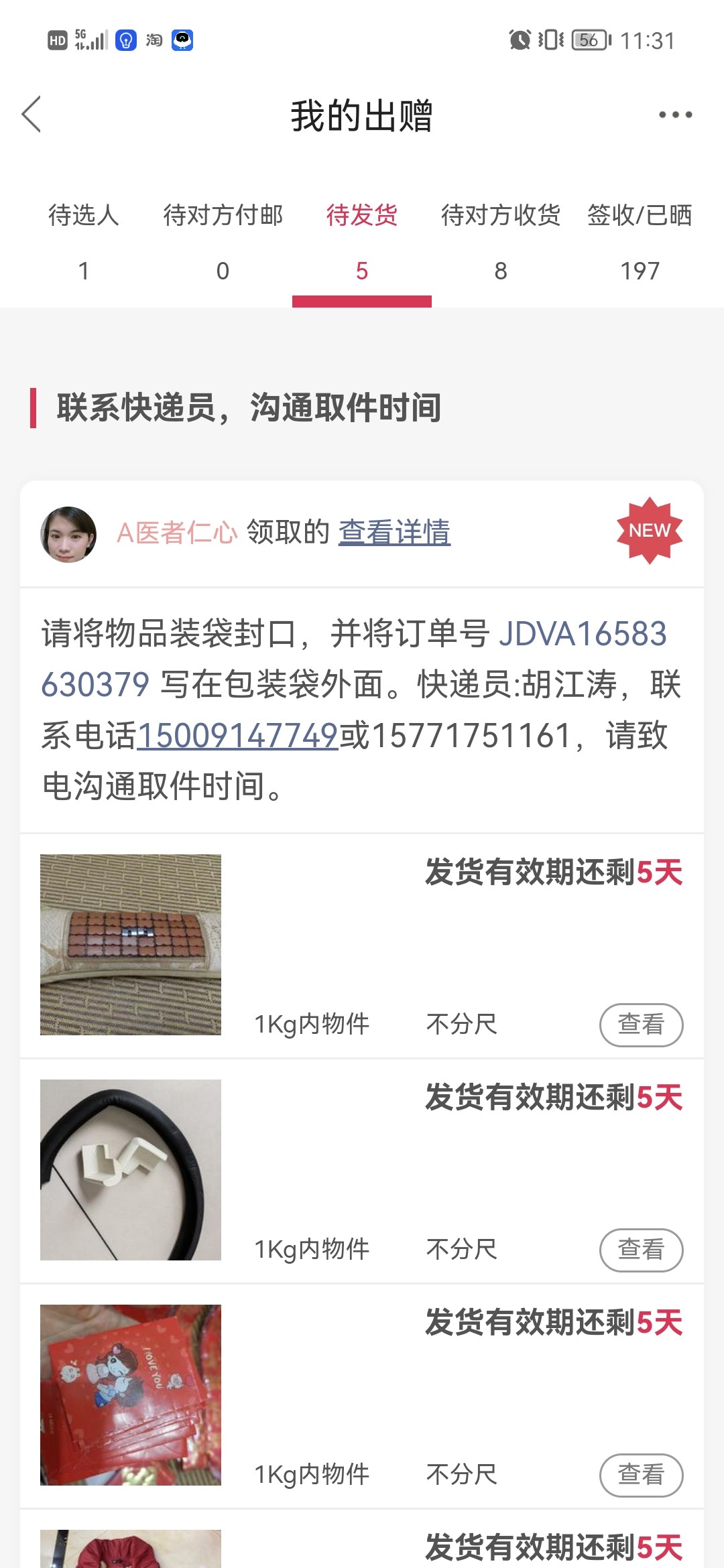Open the black steering wheel cover photo
Viewport: 724px width, 1568px height.
tap(131, 1170)
